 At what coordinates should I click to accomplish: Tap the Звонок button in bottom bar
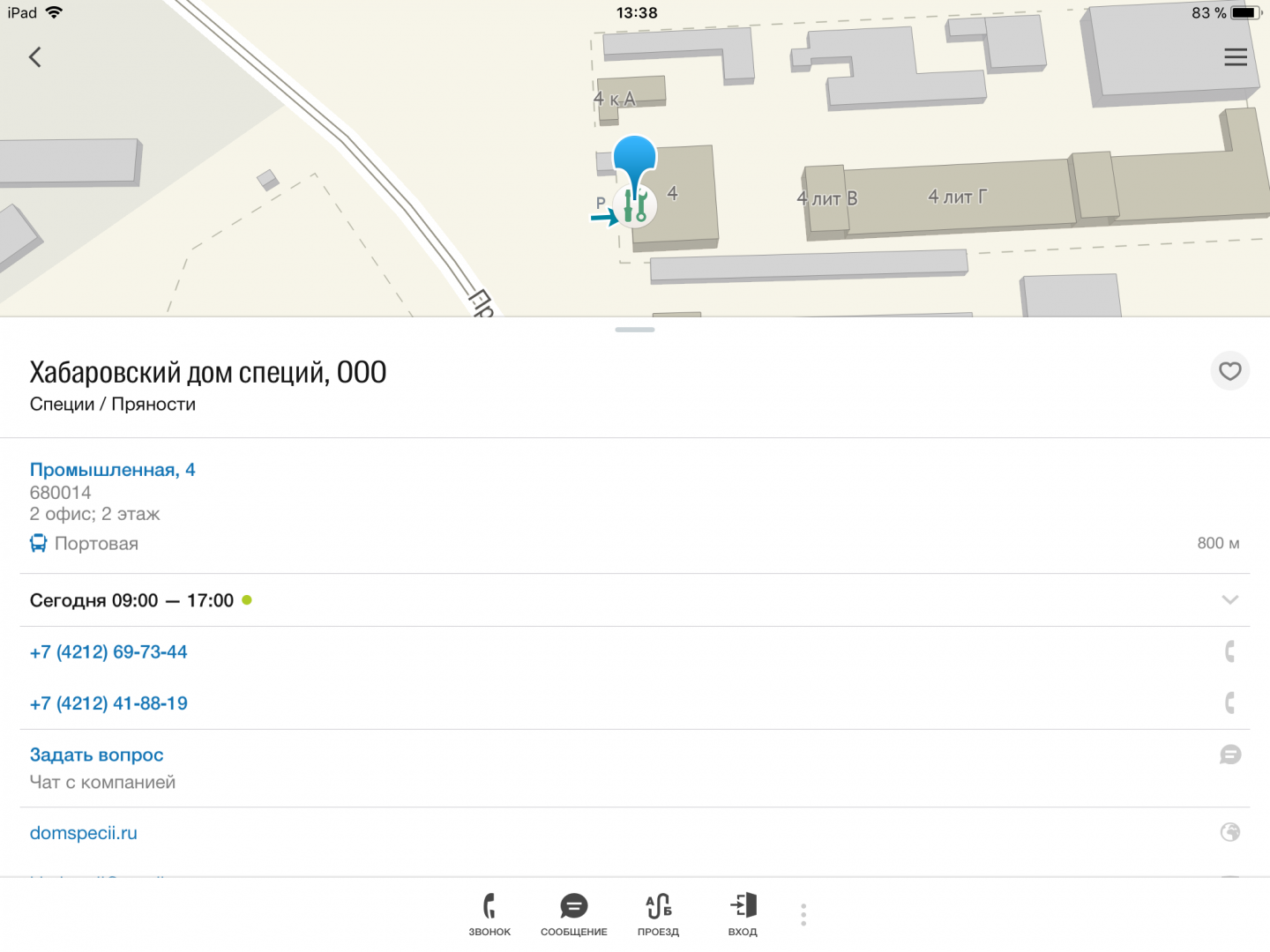pos(489,914)
